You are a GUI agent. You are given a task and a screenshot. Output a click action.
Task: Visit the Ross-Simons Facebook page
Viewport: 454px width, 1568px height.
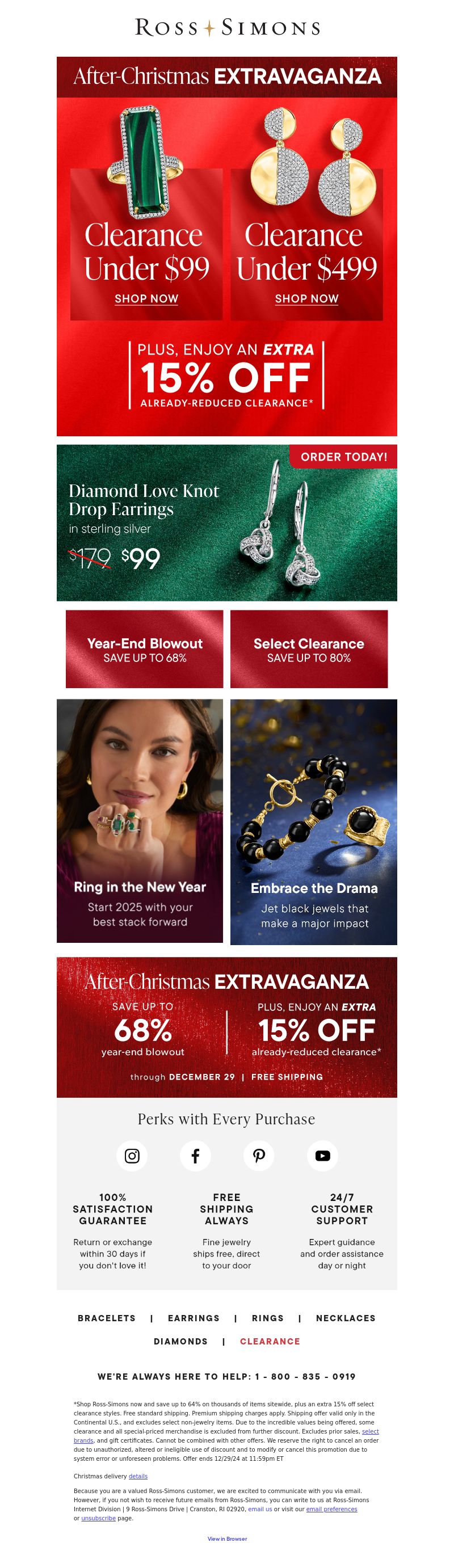[x=195, y=1156]
